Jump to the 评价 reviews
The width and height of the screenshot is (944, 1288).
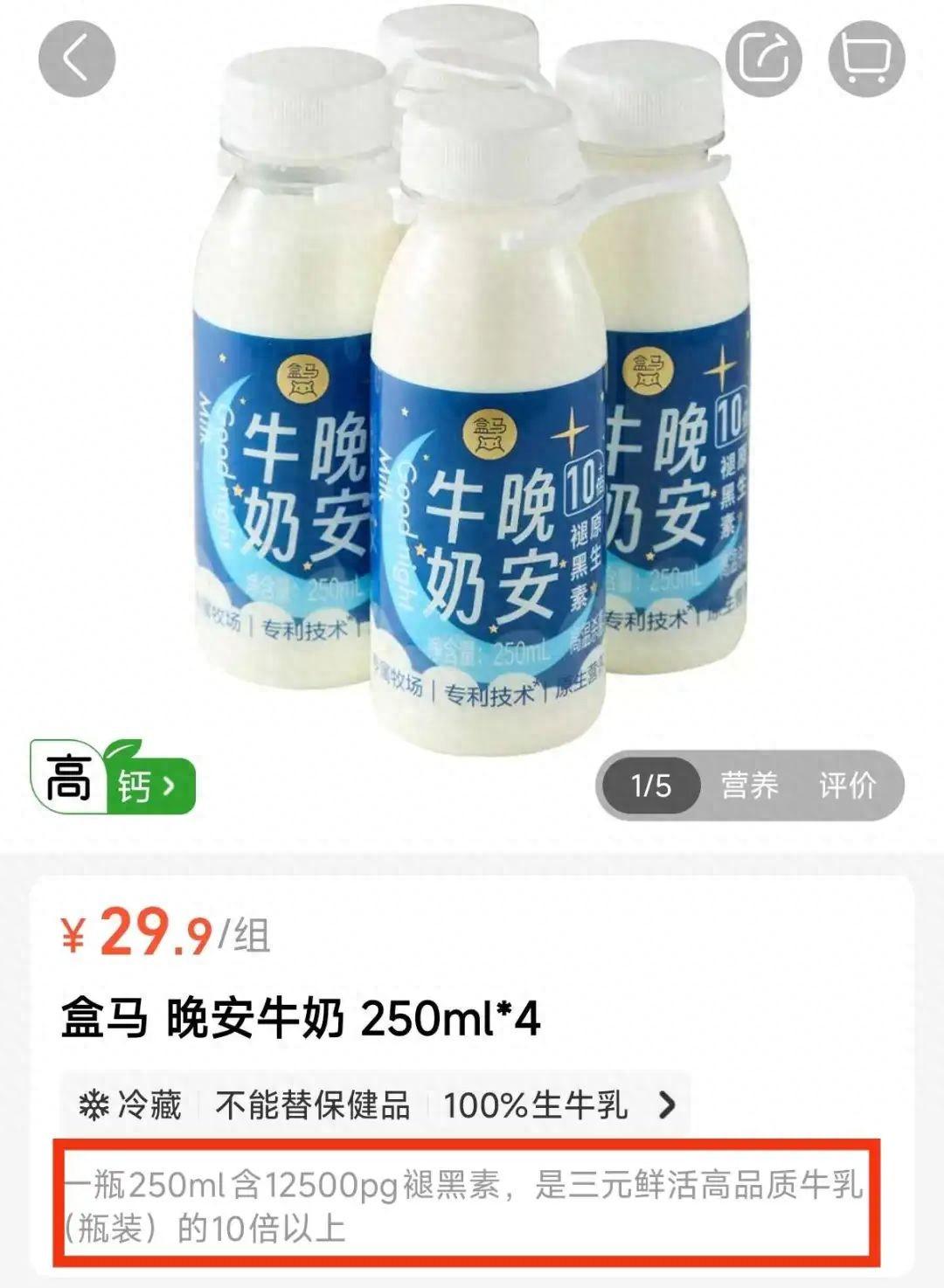pos(846,785)
